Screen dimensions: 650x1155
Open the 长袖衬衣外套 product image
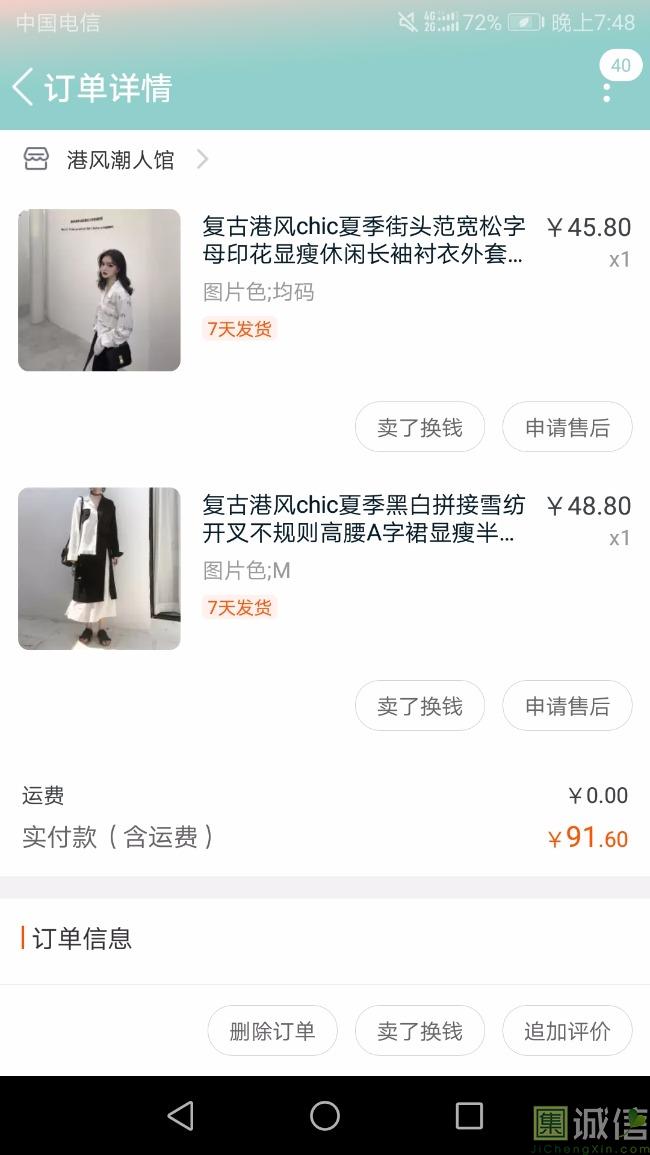pos(99,290)
